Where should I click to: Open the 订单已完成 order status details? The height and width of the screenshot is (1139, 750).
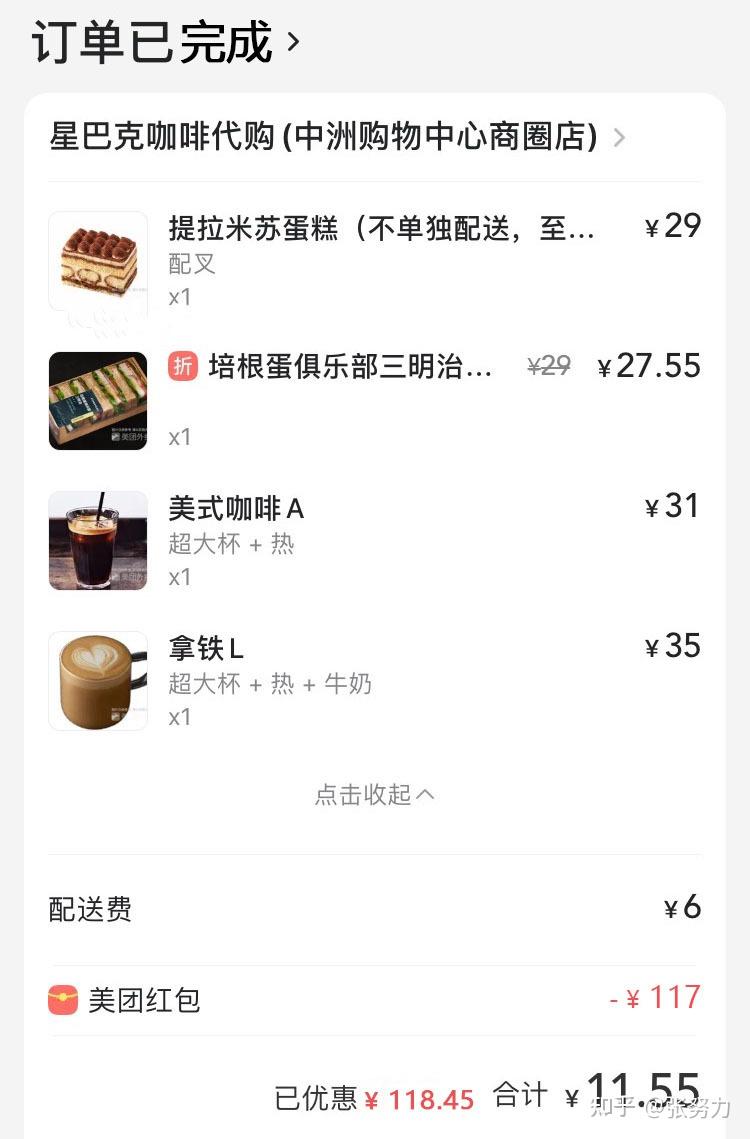pos(166,43)
